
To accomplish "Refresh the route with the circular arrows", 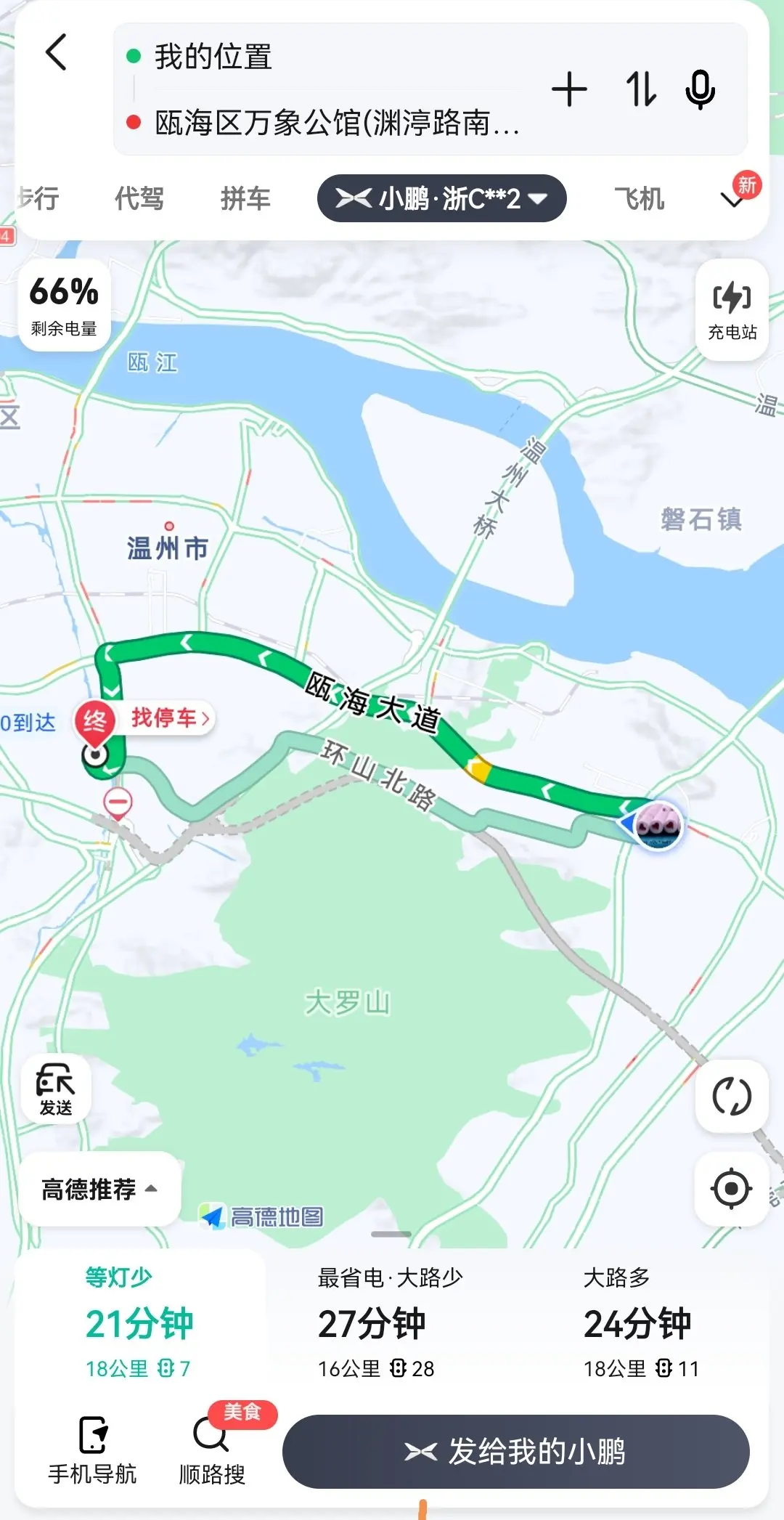I will 732,1096.
